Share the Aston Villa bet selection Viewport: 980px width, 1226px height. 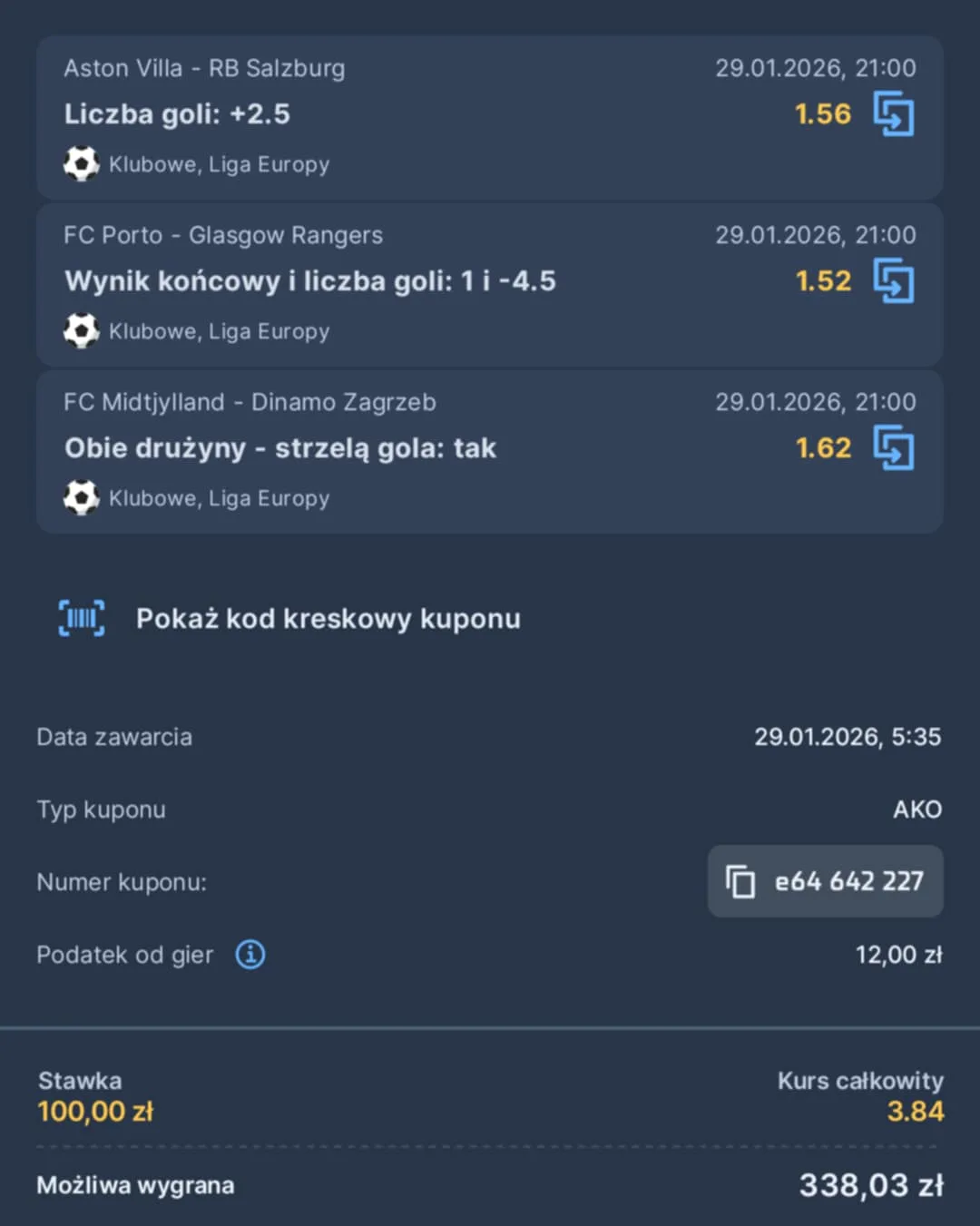coord(895,113)
